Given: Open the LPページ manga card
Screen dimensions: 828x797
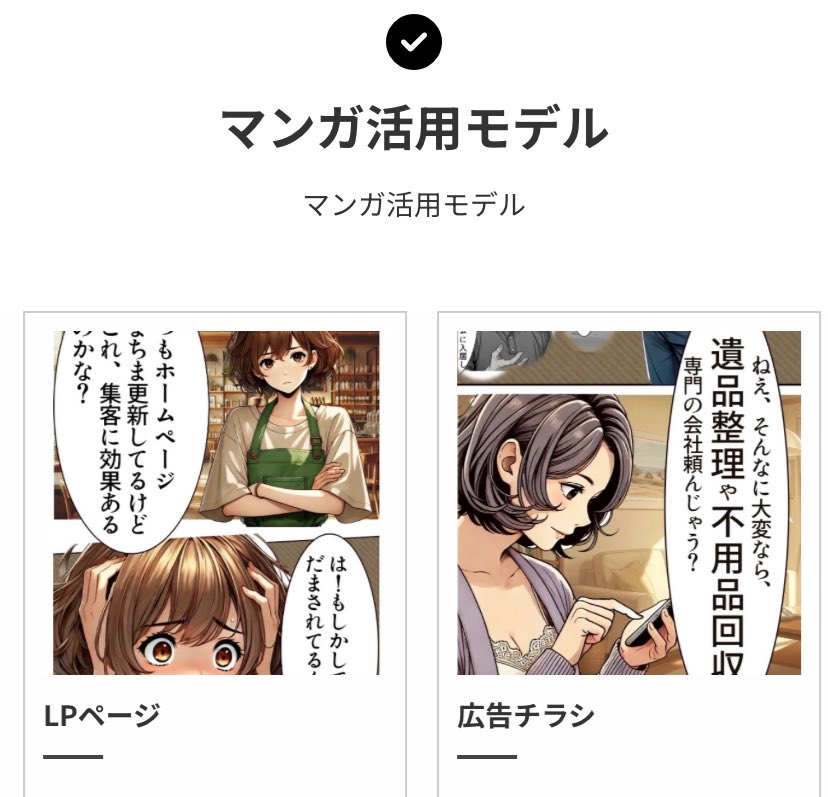Looking at the screenshot, I should click(215, 502).
